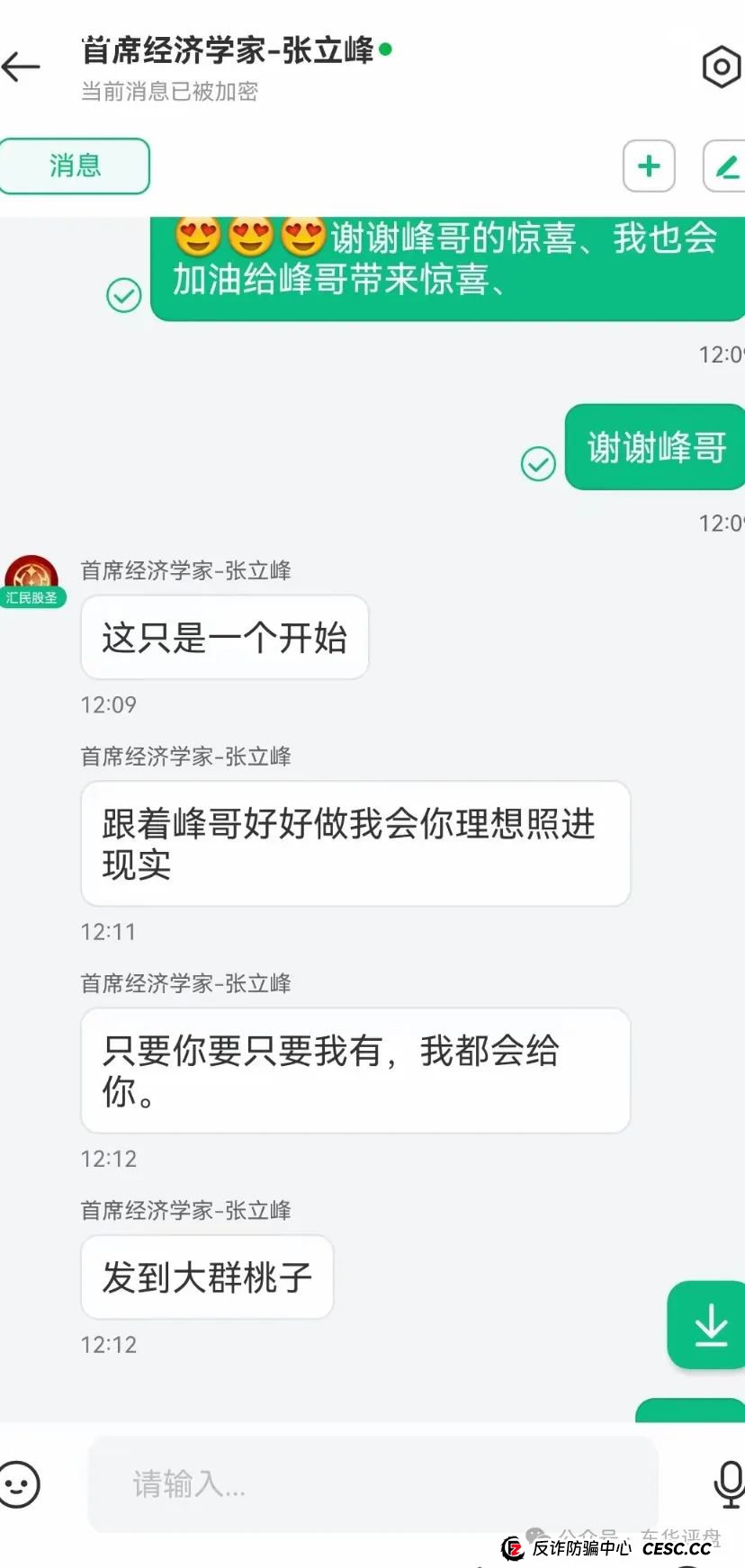This screenshot has height=1568, width=745.
Task: Tap the sender name label above 只要你要只要我有 message
Action: (184, 983)
